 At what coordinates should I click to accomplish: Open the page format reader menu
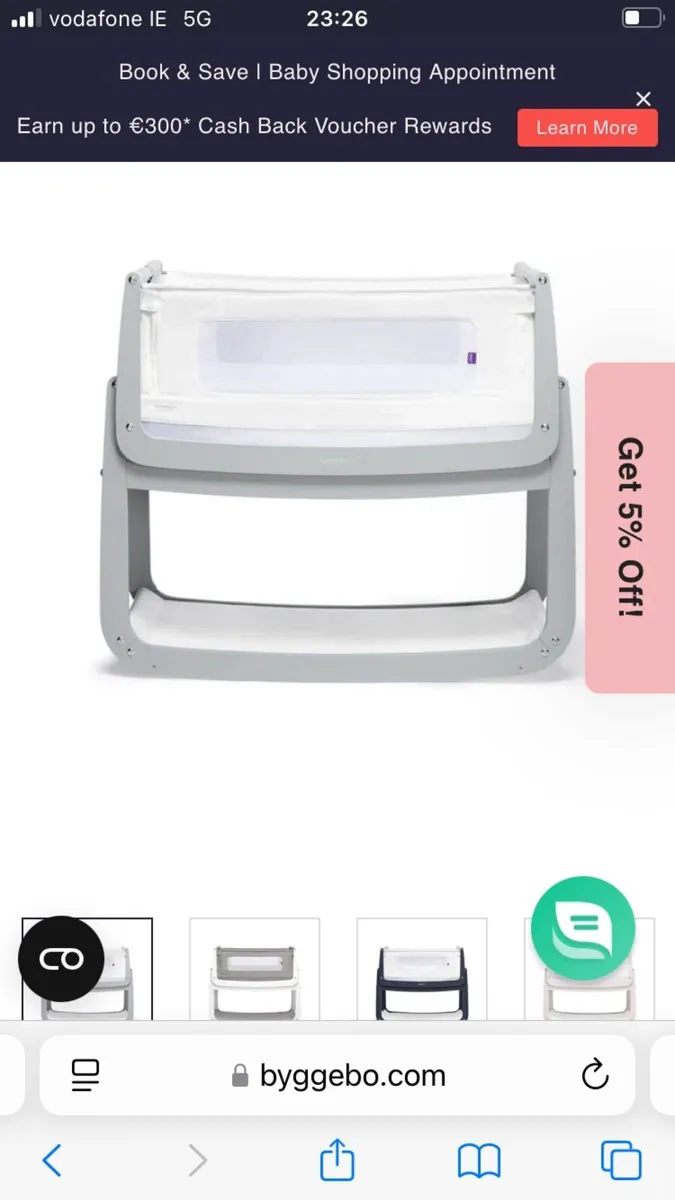[86, 1076]
